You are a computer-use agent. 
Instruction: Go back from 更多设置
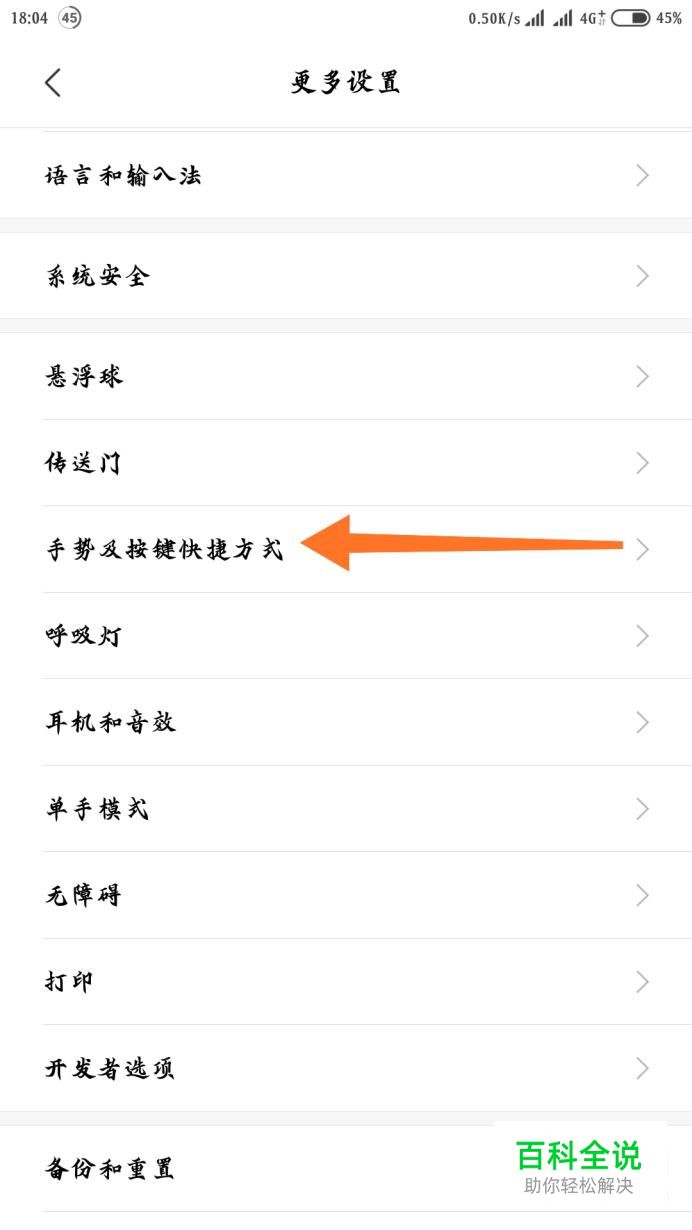point(53,83)
